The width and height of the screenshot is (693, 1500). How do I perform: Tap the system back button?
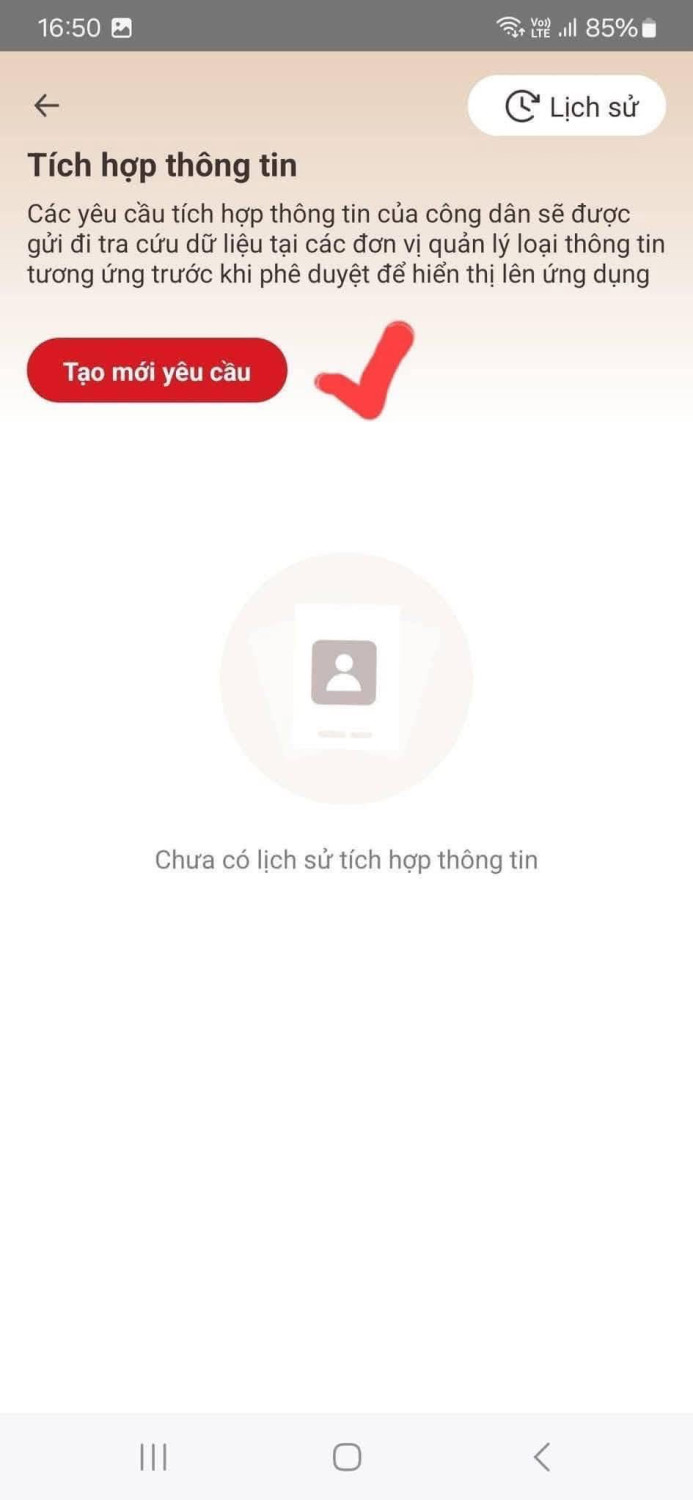pyautogui.click(x=541, y=1457)
